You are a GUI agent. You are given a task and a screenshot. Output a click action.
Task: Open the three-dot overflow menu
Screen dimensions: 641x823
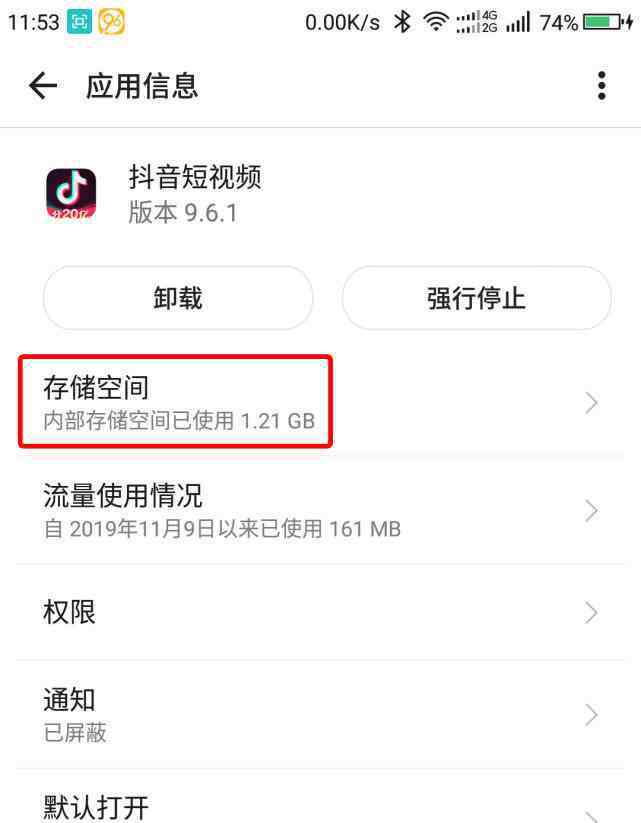(x=601, y=86)
